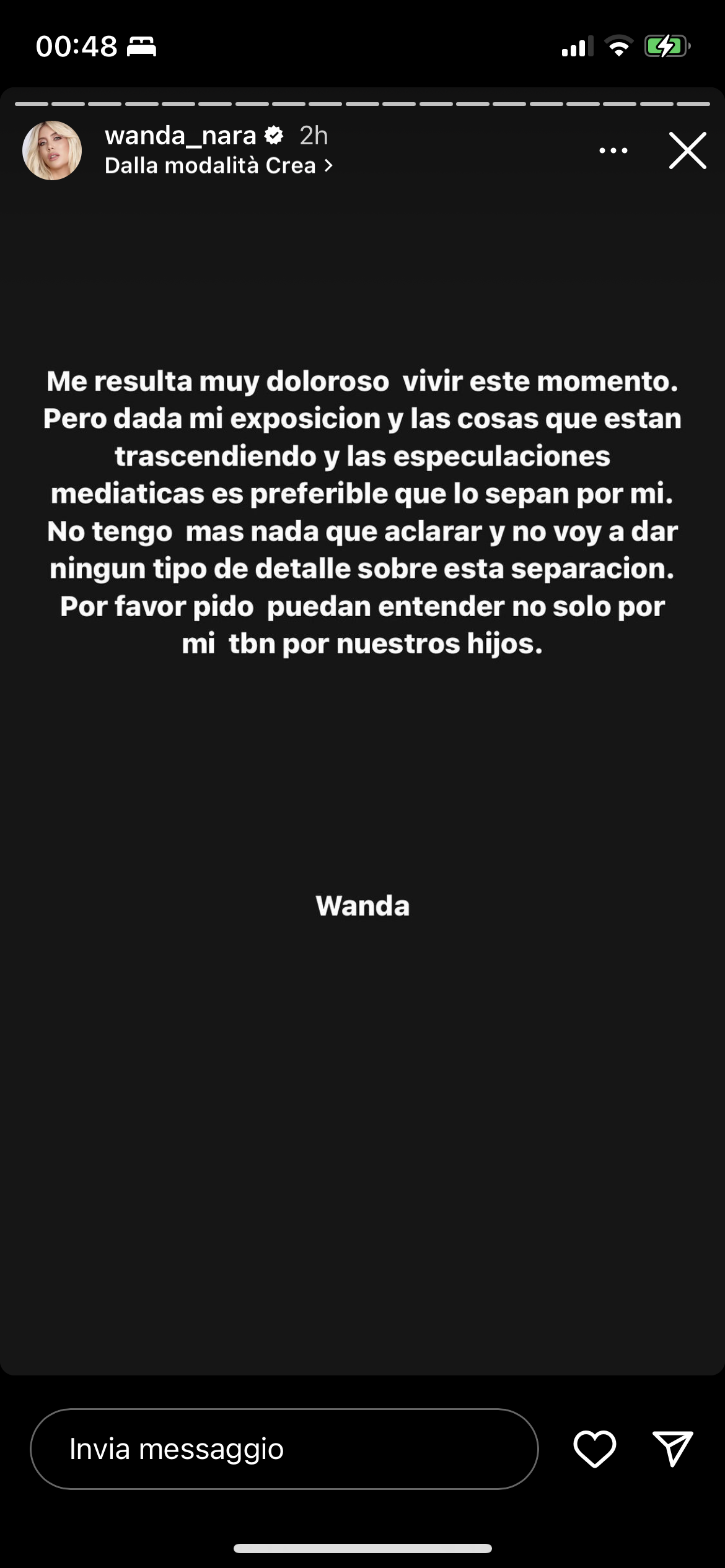Close the story viewer
This screenshot has height=1568, width=725.
(x=687, y=150)
